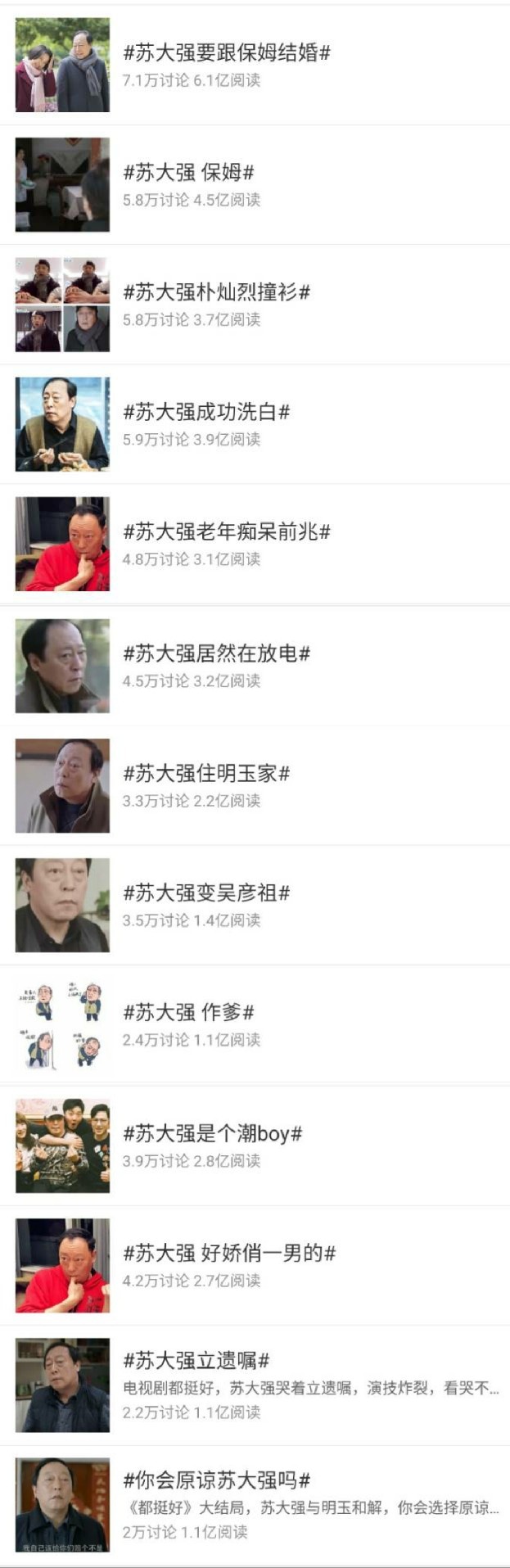Open #苏大强 好娇俏一男的# topic

click(x=255, y=1265)
